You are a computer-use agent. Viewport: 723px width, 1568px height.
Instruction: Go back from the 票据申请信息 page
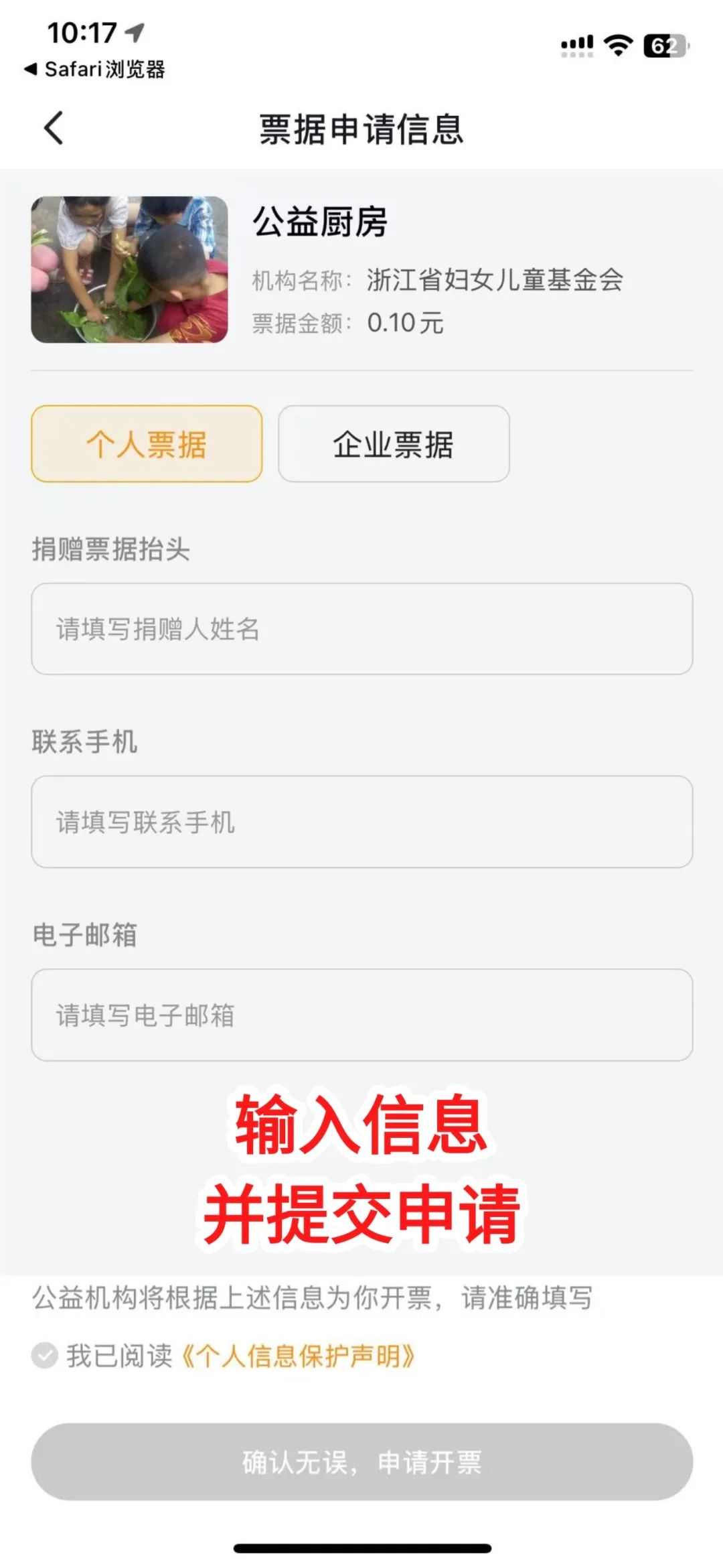pos(54,128)
